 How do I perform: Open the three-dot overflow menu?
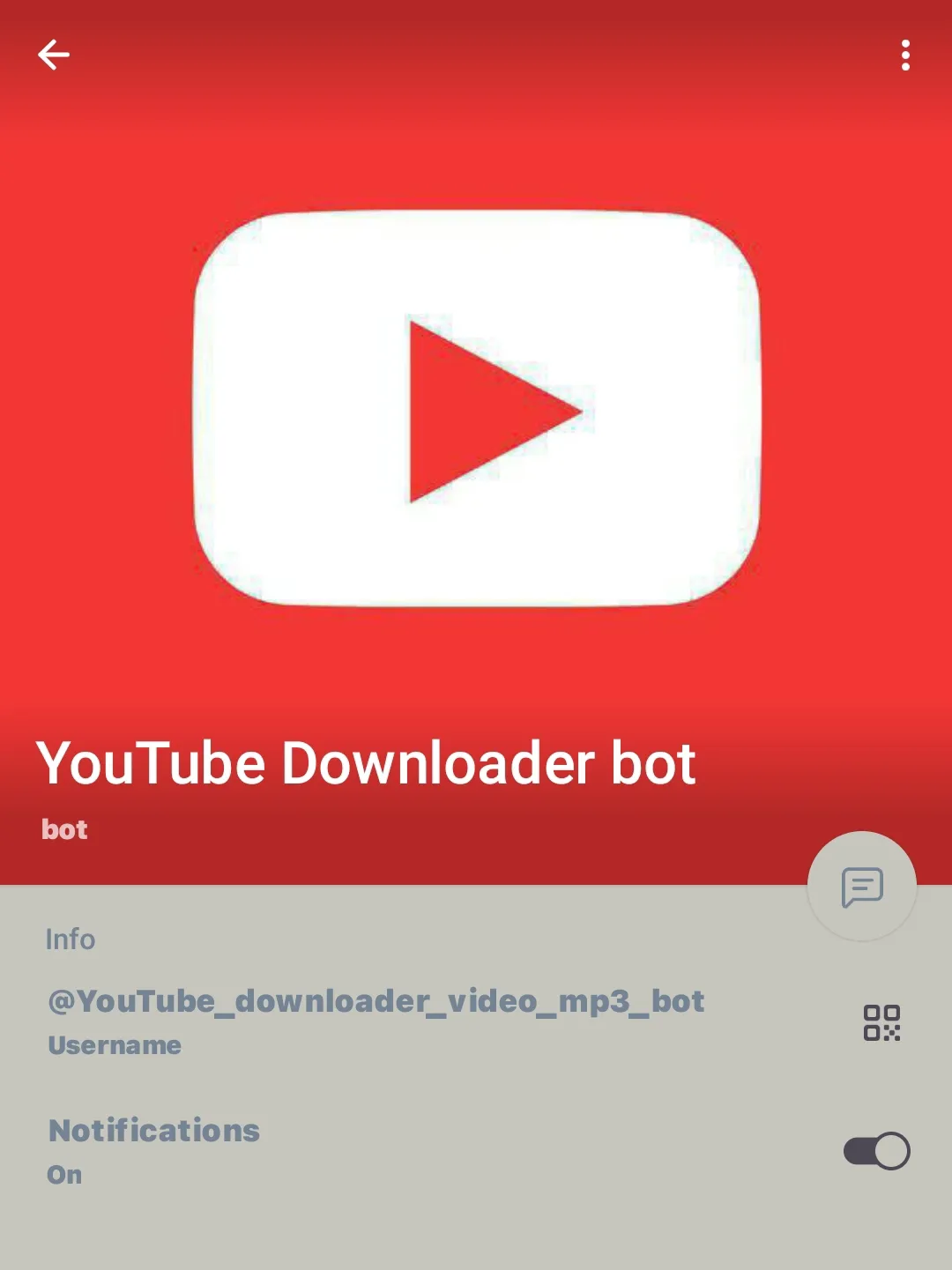(905, 55)
